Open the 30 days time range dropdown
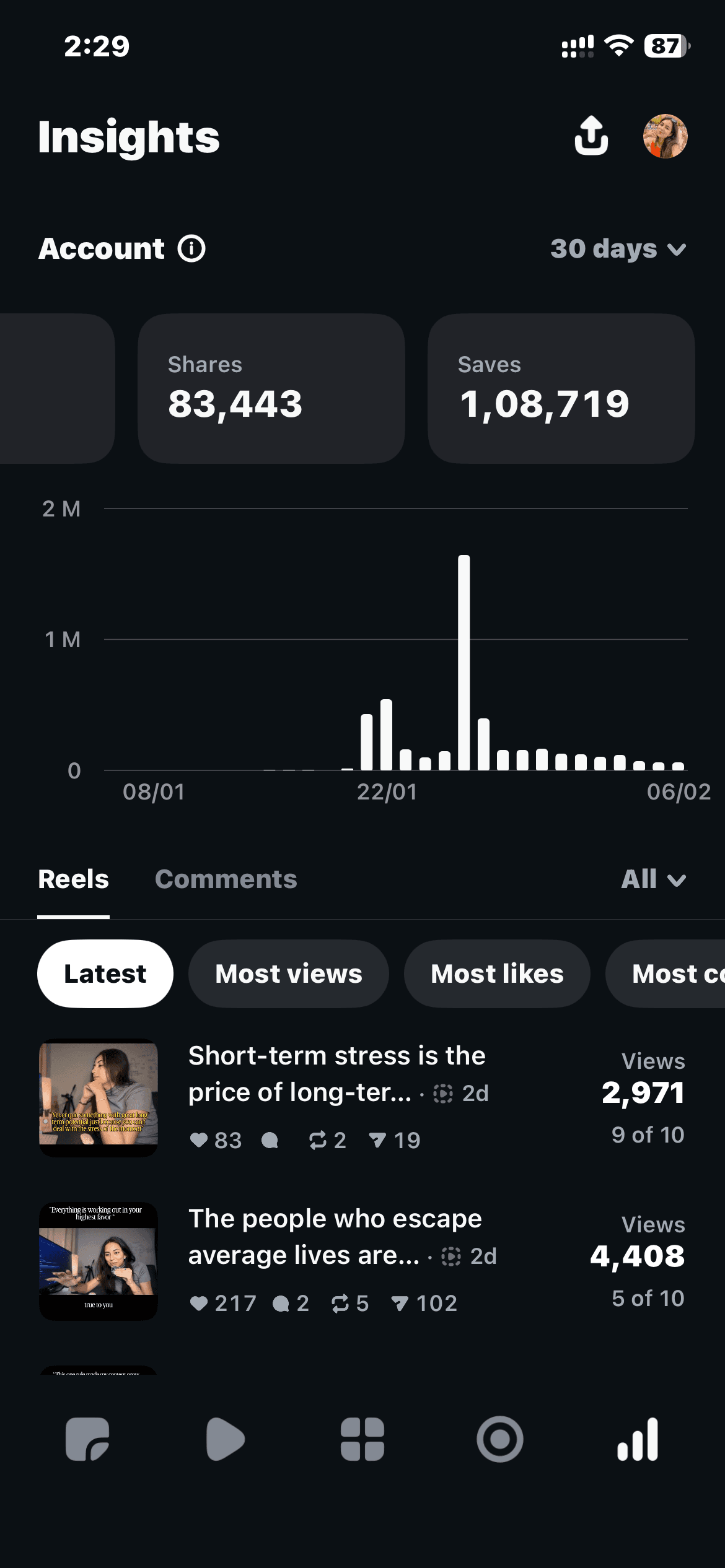Image resolution: width=725 pixels, height=1568 pixels. coord(618,248)
